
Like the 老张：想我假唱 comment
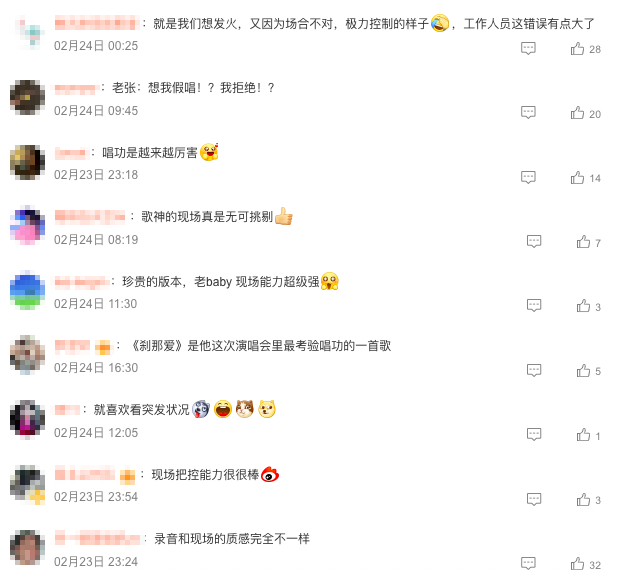[x=577, y=113]
